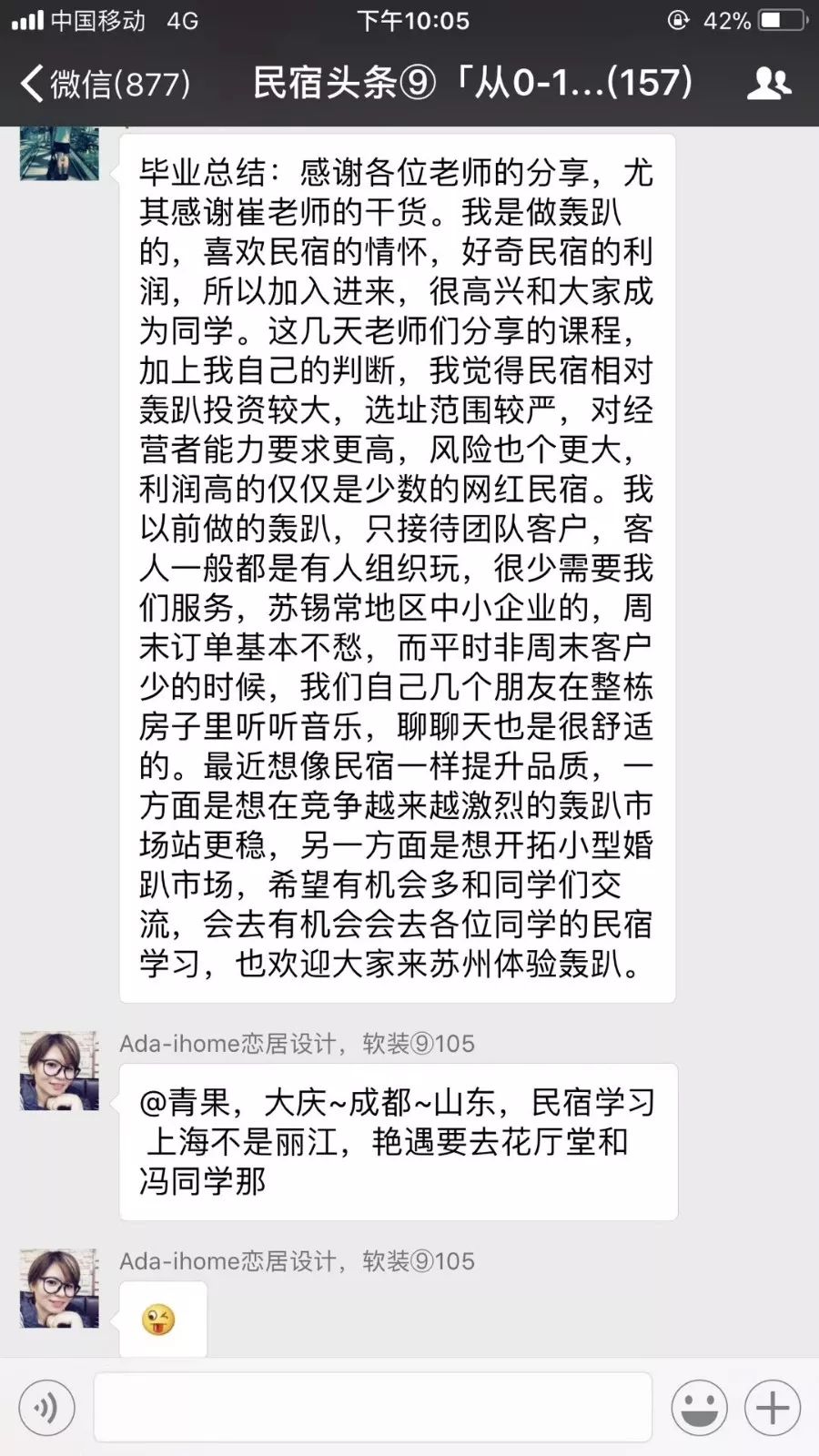Open the group members info icon

pyautogui.click(x=769, y=84)
